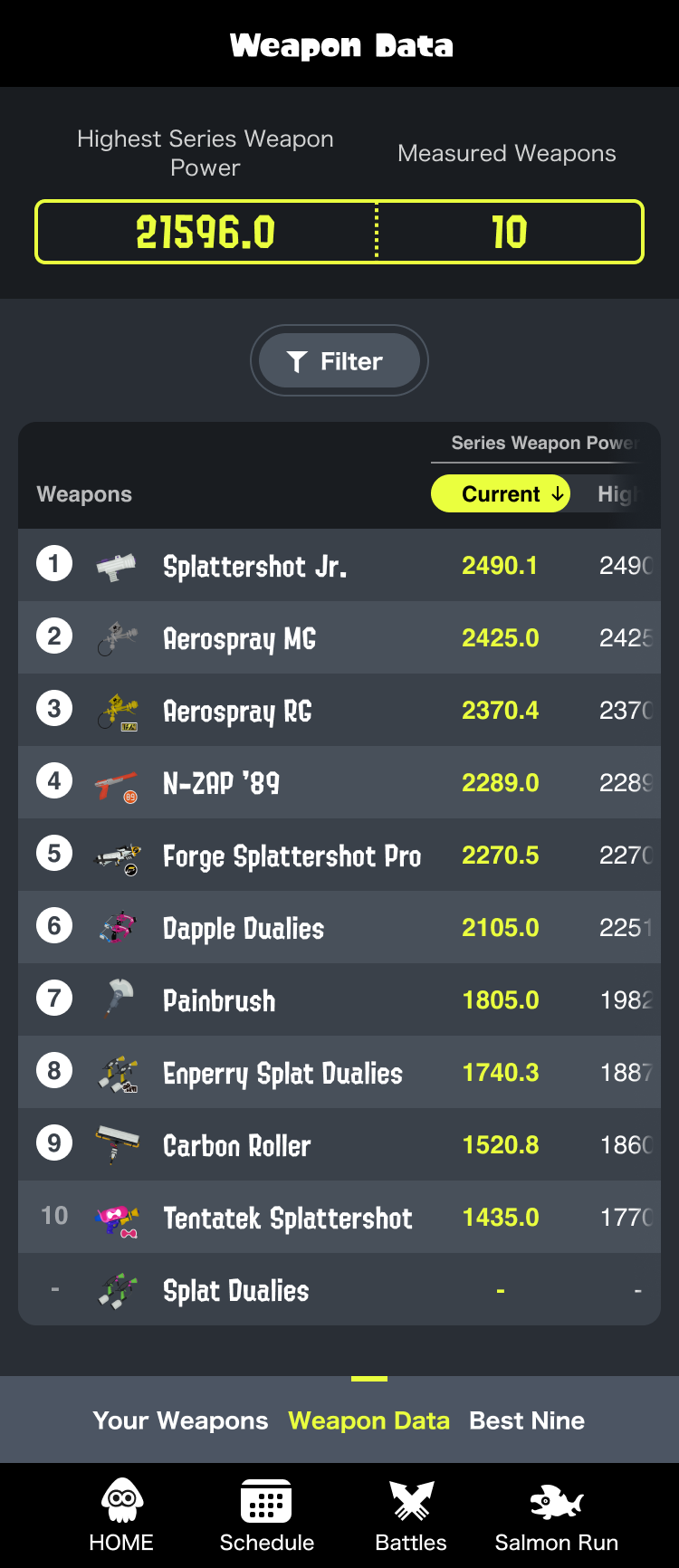Select the Weapon Data tab
Screen dimensions: 679x1568
point(368,1420)
